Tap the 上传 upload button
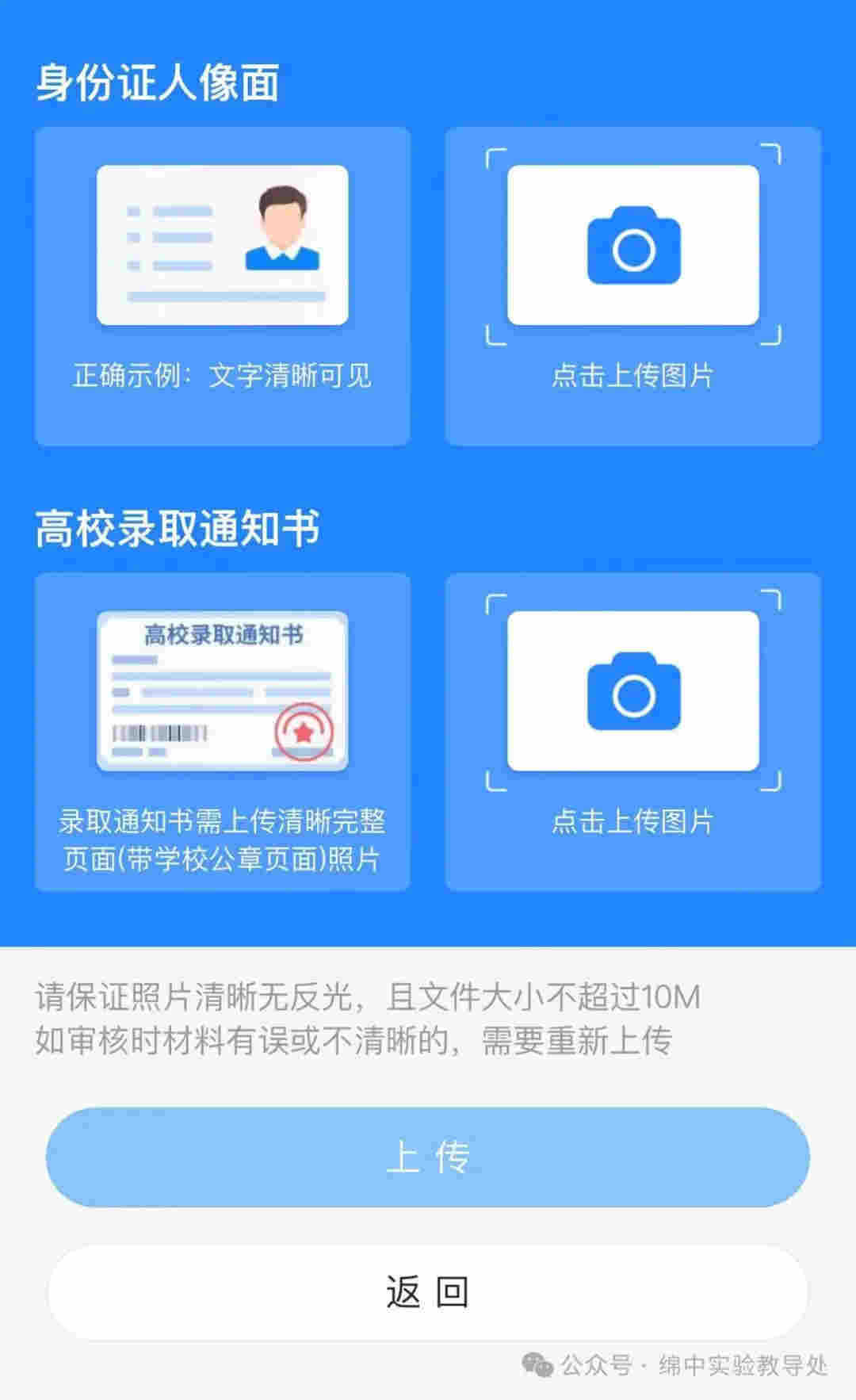The height and width of the screenshot is (1400, 856). (x=428, y=1157)
